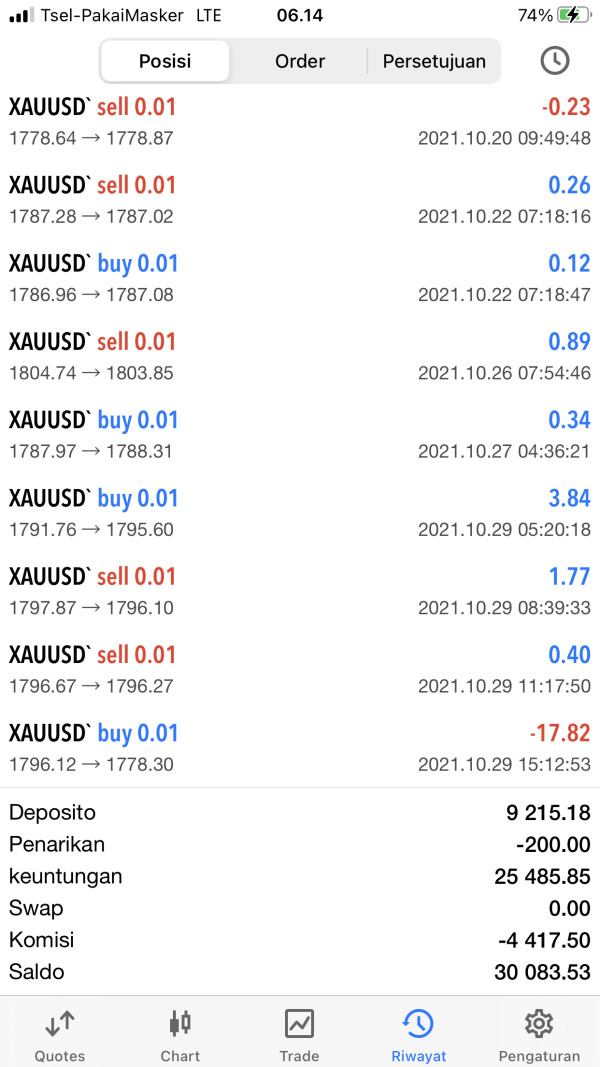Screen dimensions: 600x1067
Task: Show the Posisi segment
Action: 165,61
